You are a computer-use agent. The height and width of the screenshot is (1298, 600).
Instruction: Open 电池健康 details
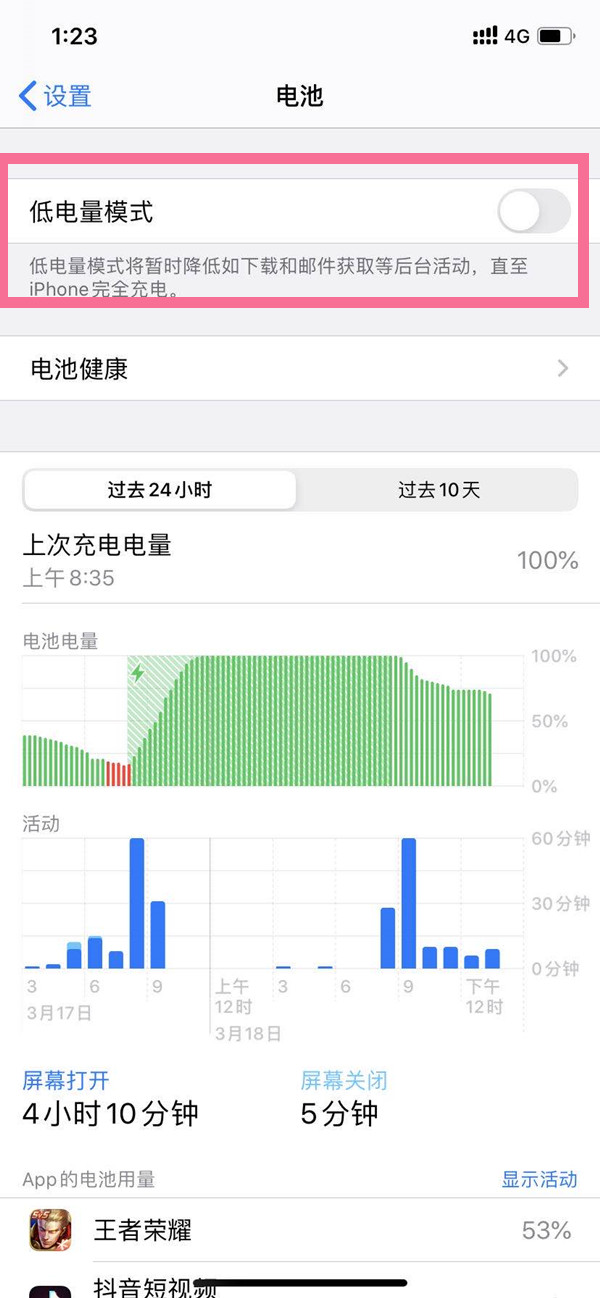point(300,369)
